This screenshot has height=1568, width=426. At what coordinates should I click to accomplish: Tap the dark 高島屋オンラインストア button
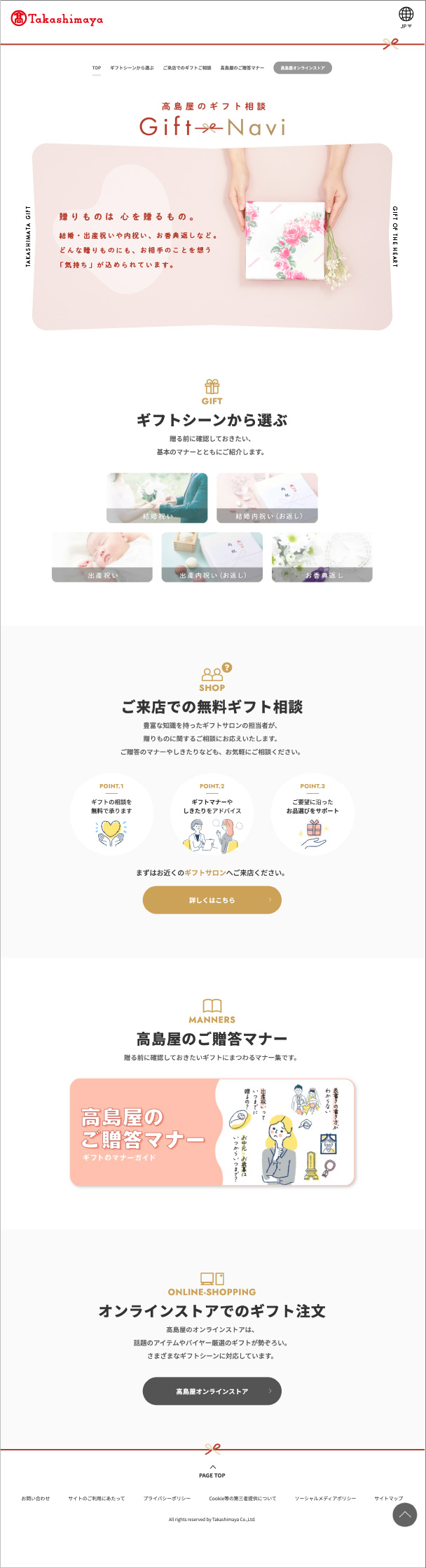(x=212, y=1392)
